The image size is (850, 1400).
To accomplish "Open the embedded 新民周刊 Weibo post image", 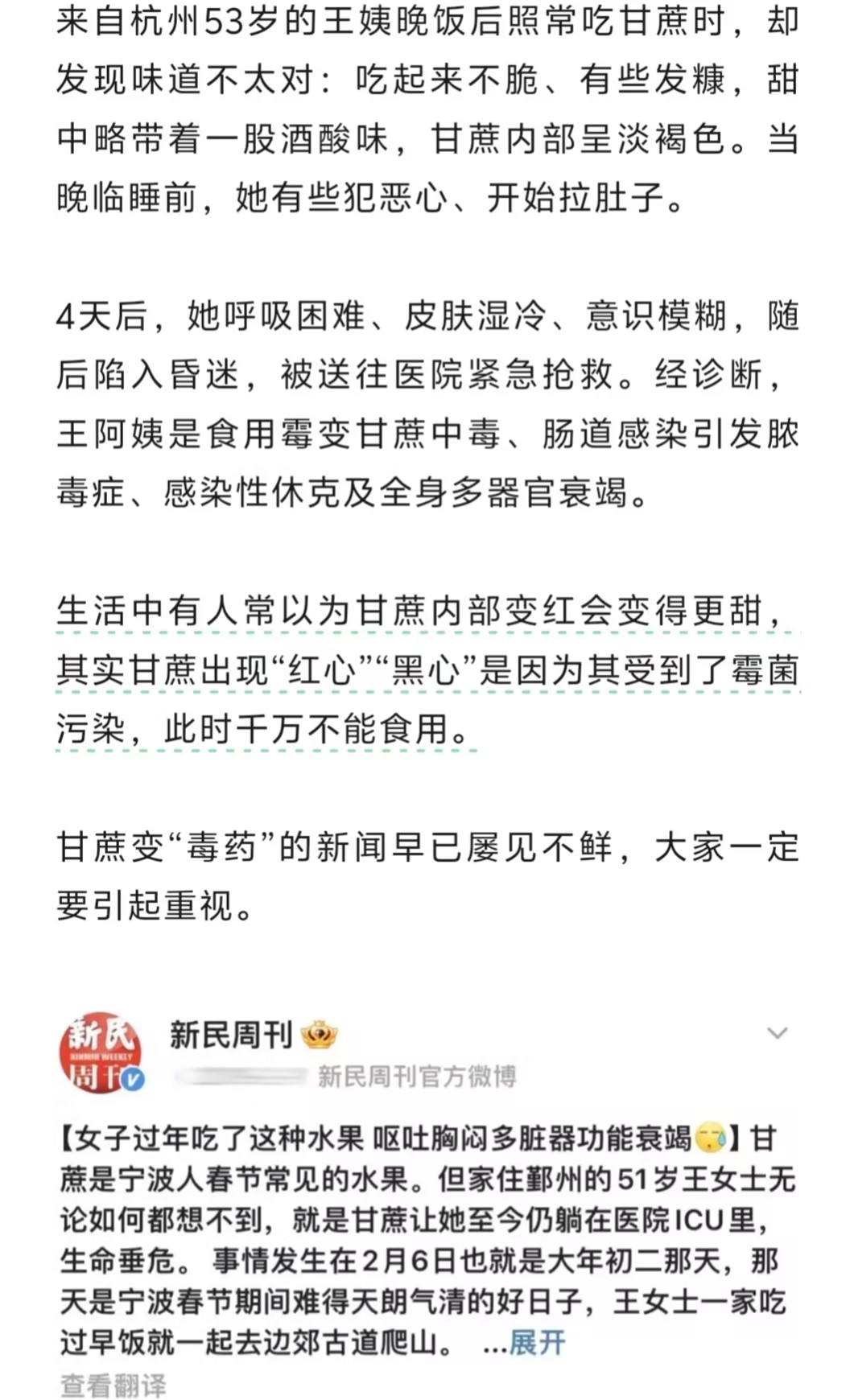I will (x=425, y=1199).
